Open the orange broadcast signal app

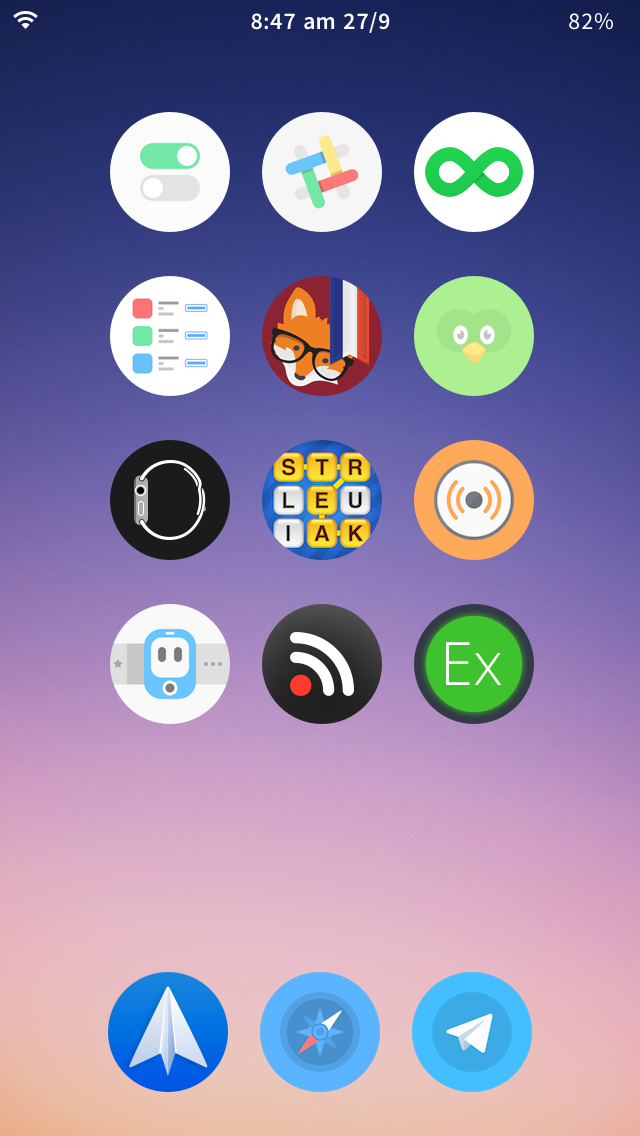[x=474, y=500]
